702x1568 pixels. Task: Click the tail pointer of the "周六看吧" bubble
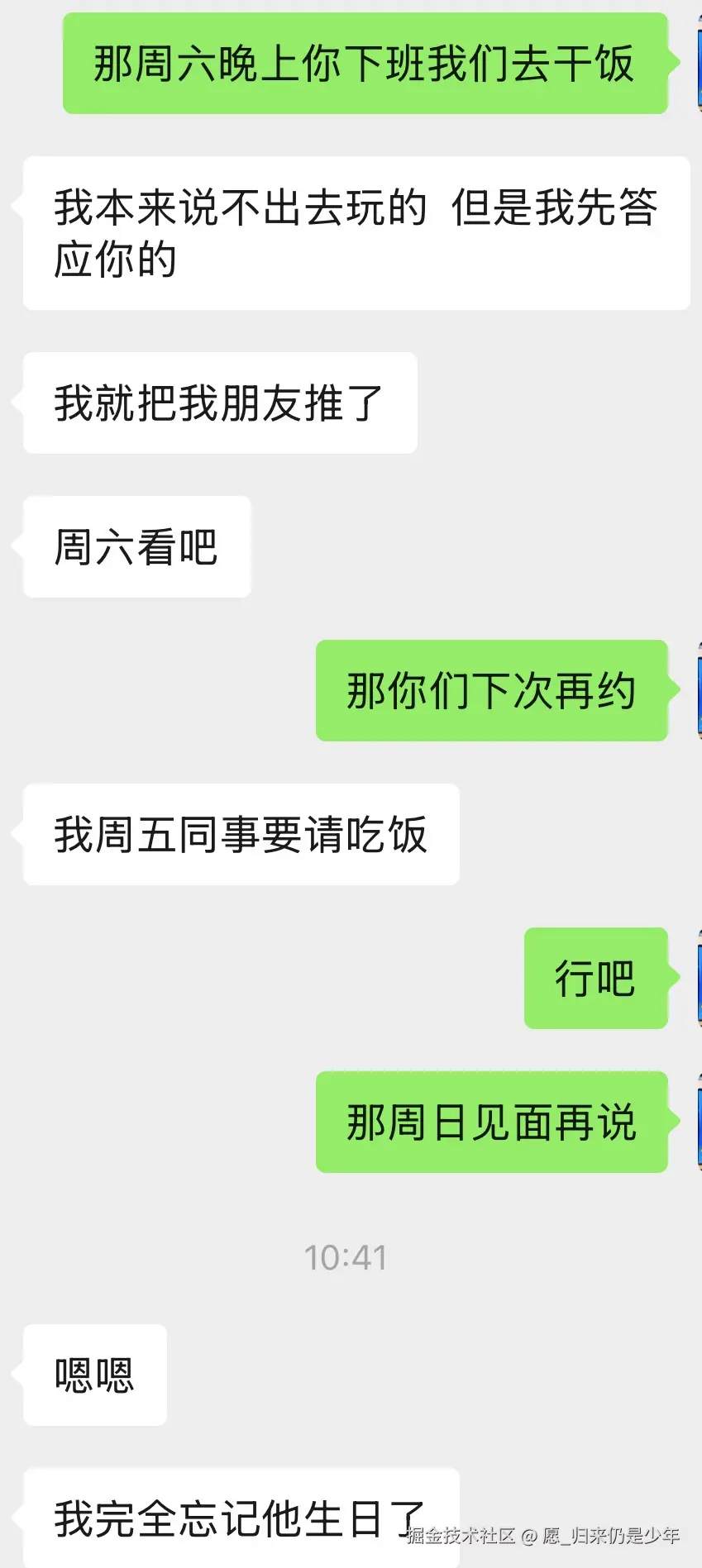(x=18, y=546)
